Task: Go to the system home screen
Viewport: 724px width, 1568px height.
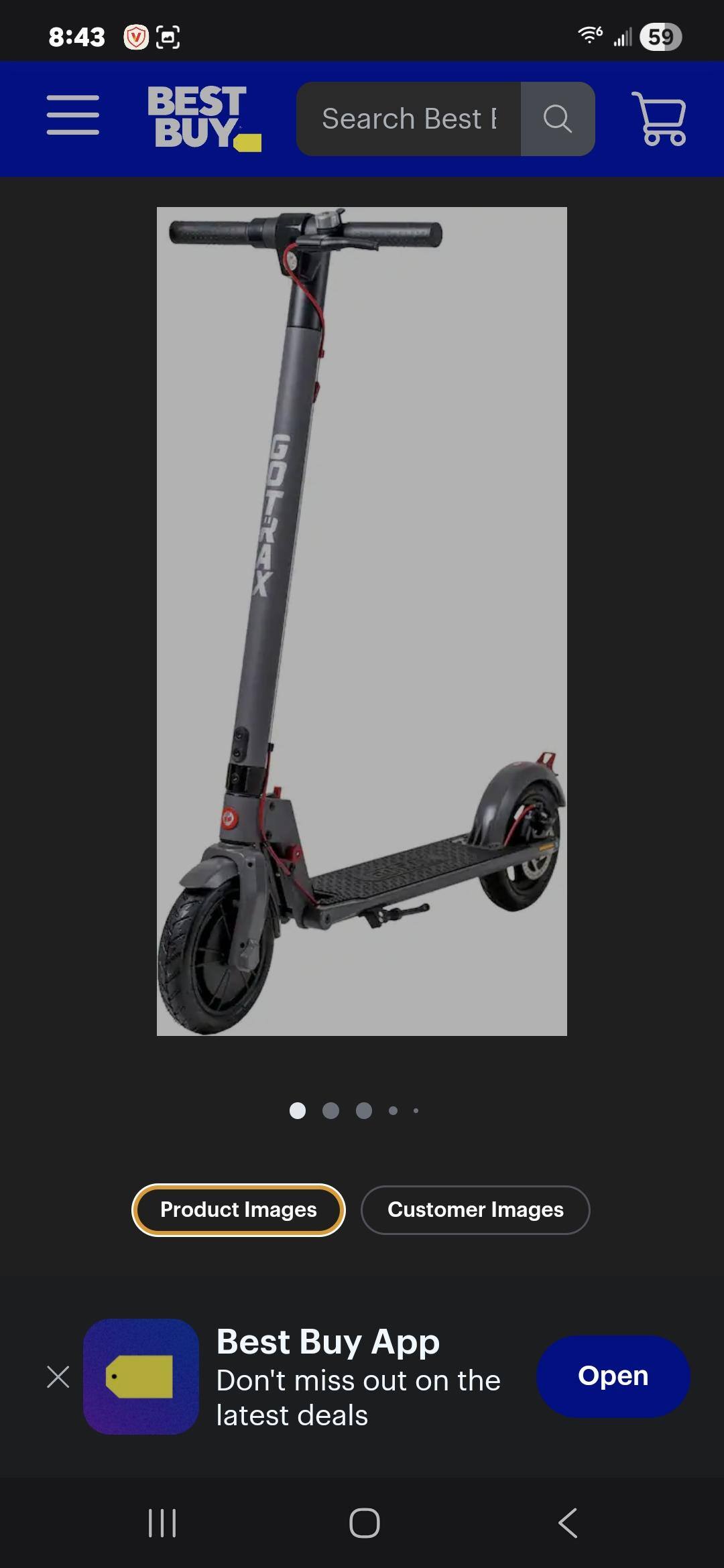Action: [364, 1522]
